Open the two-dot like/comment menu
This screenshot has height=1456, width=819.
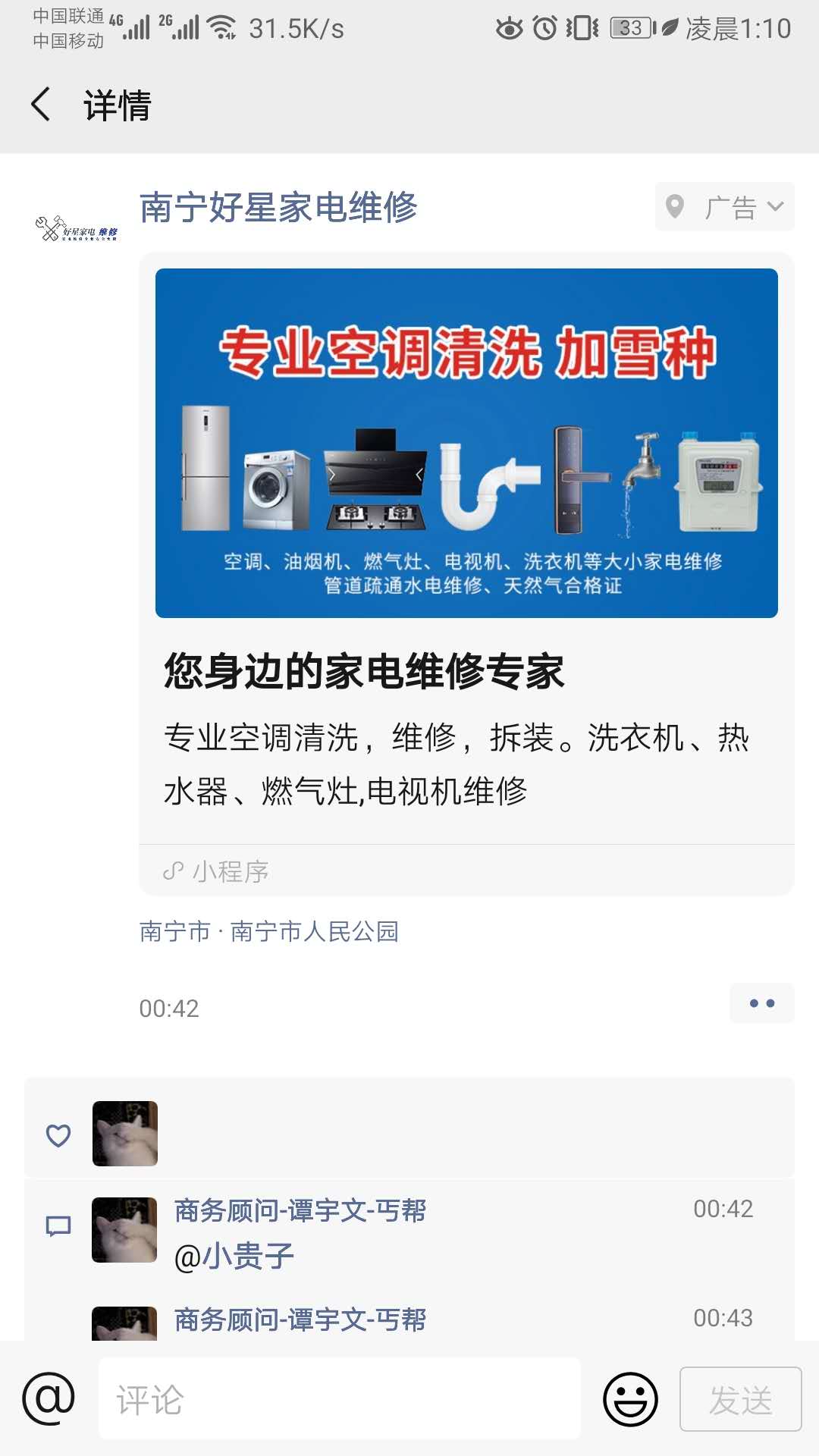coord(762,1003)
